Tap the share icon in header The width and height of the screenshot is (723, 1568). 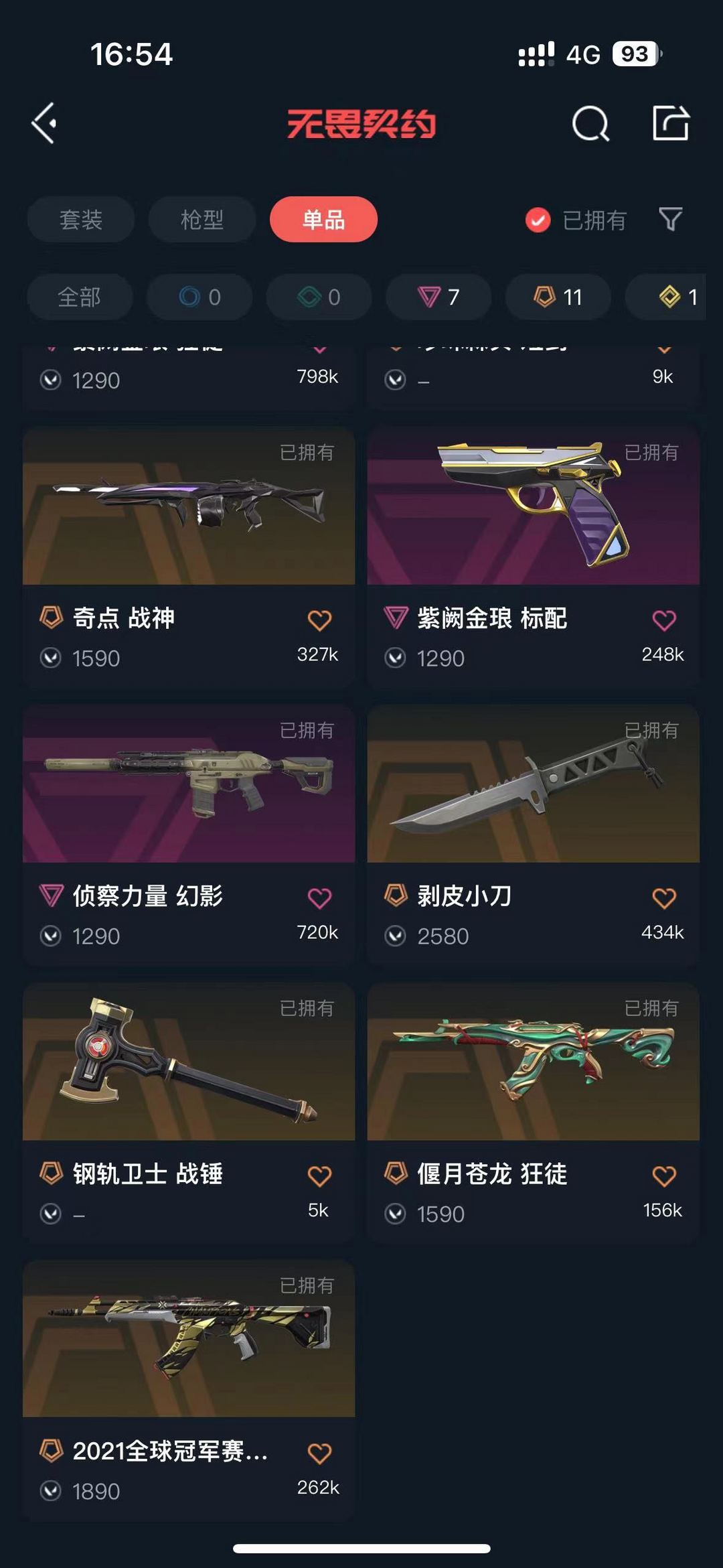[671, 123]
